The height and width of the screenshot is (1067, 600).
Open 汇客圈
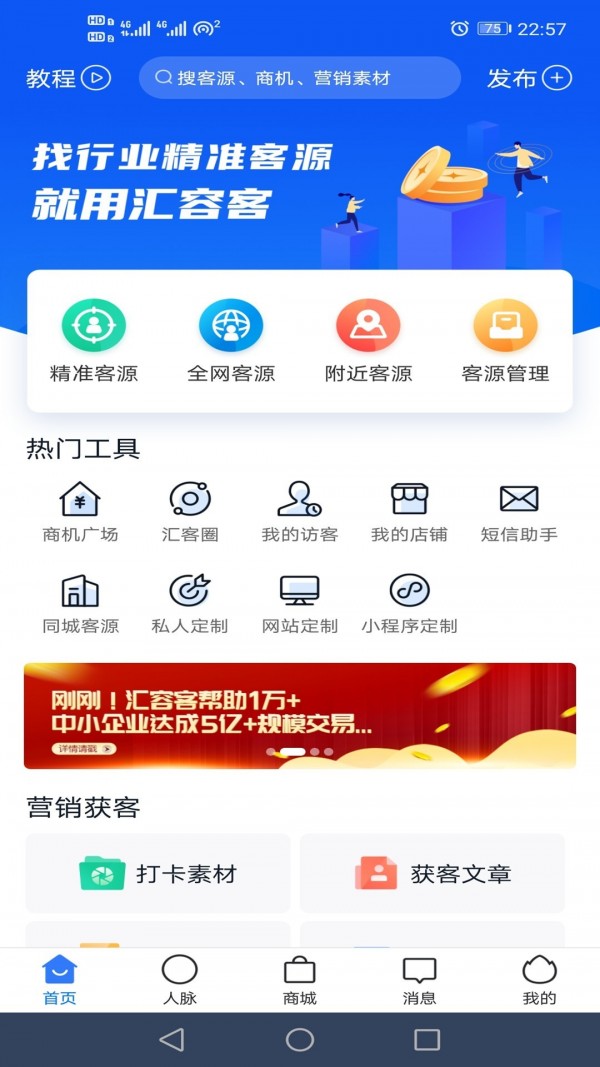point(190,512)
